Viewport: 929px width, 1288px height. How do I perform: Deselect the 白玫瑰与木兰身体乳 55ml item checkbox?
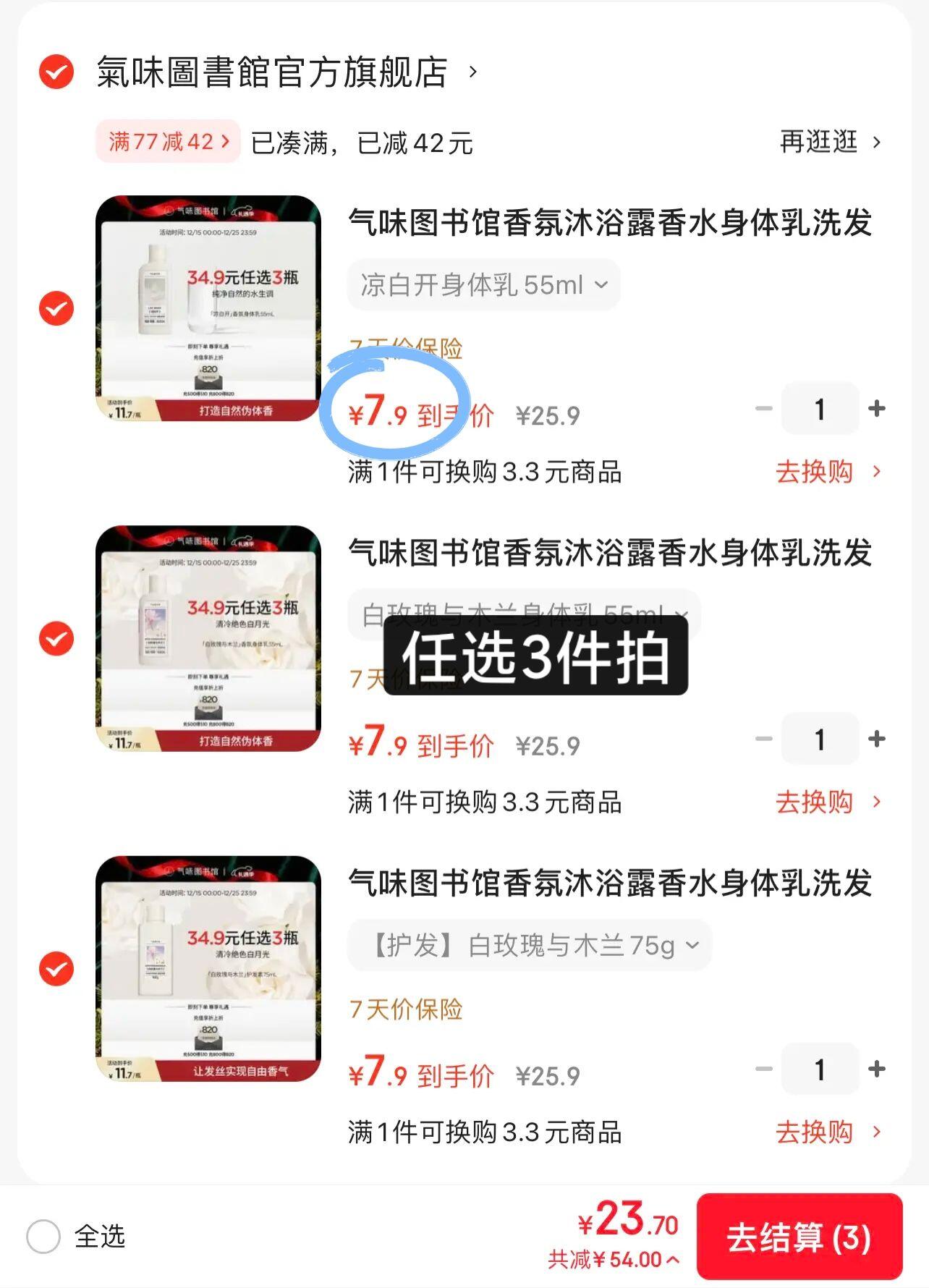pos(56,638)
